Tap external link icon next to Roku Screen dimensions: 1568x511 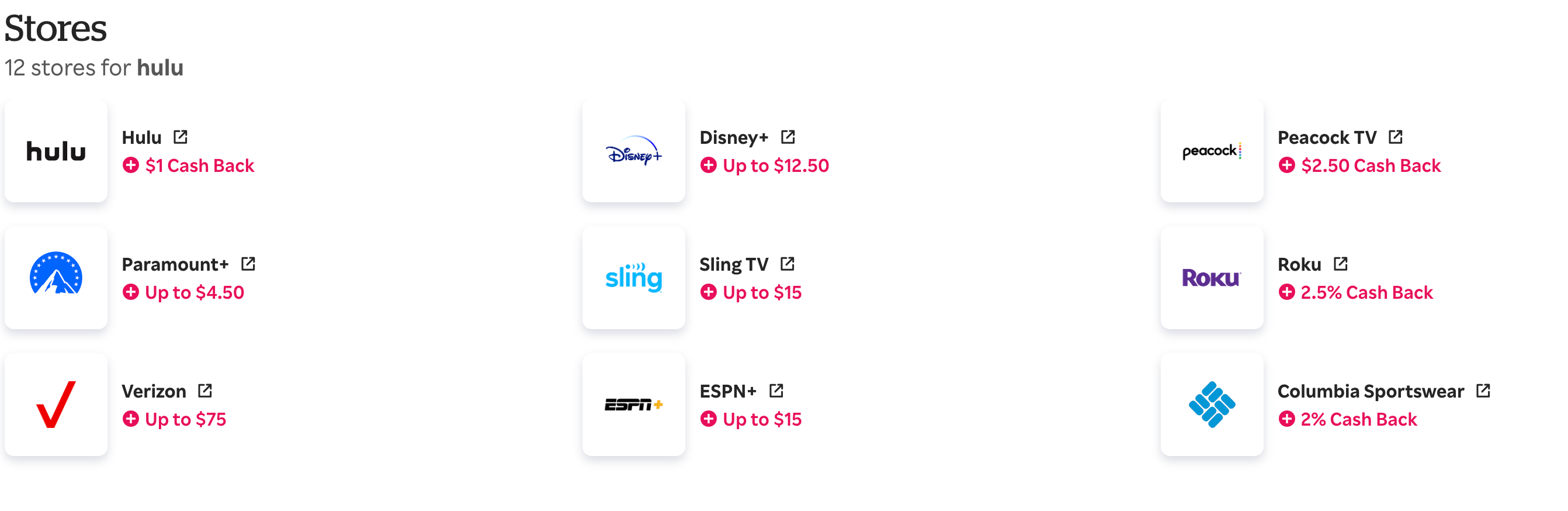[x=1340, y=264]
